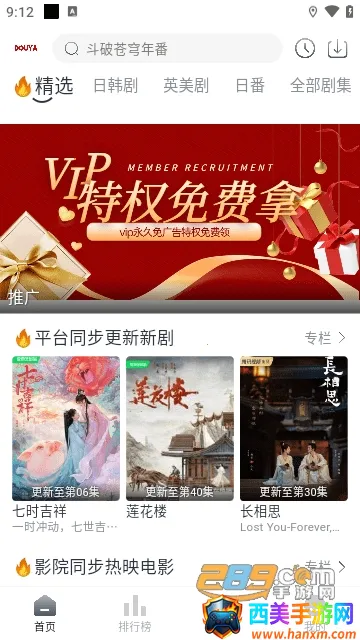Open the drama 七时吉祥

point(66,429)
